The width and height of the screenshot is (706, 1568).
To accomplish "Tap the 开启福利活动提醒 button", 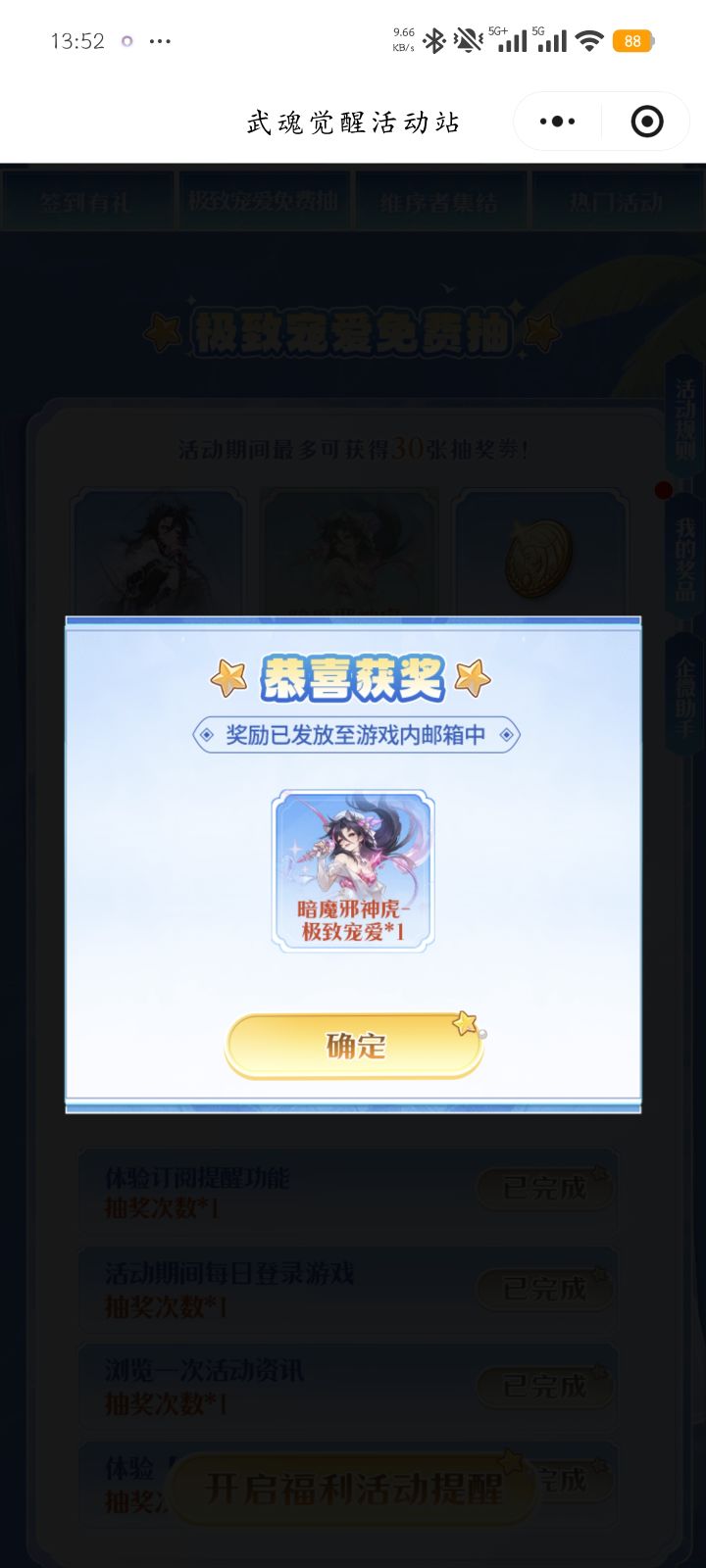I will click(353, 1485).
